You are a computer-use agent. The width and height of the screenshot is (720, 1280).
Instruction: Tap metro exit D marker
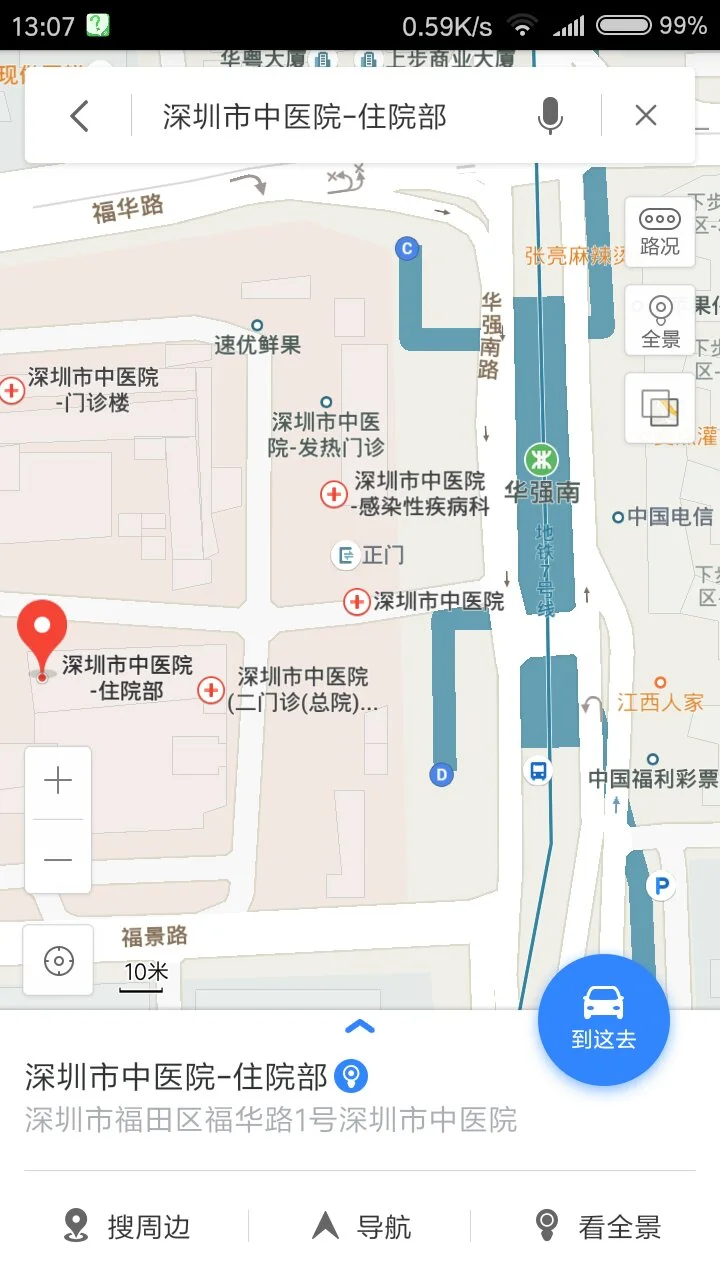click(440, 773)
